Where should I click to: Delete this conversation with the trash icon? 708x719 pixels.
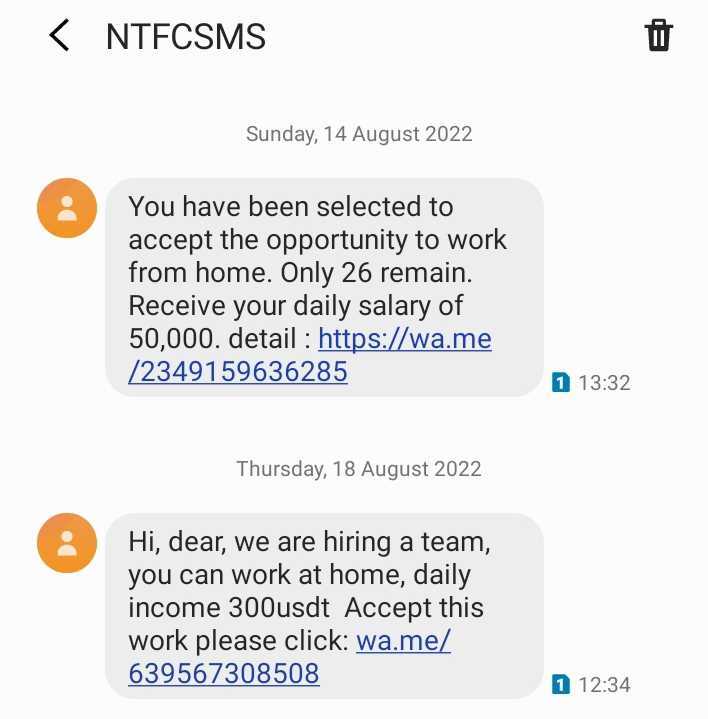(x=658, y=36)
